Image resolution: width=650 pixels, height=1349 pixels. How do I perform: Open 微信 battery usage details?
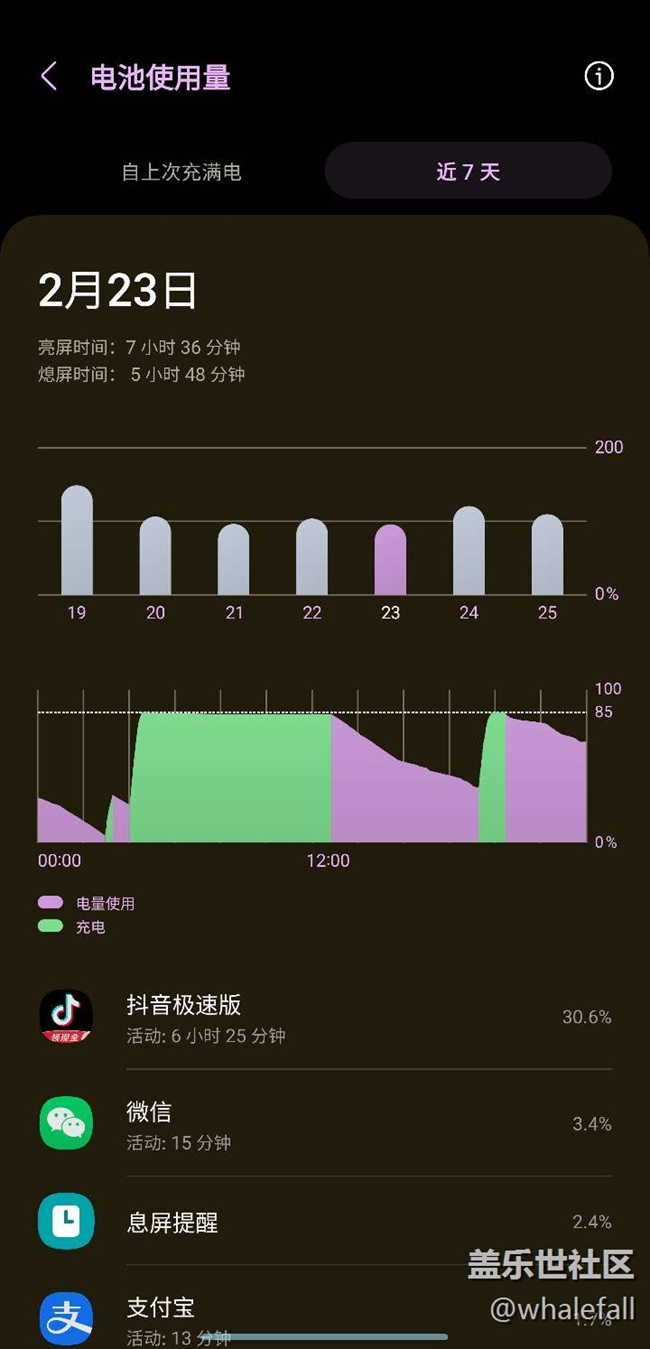325,1124
